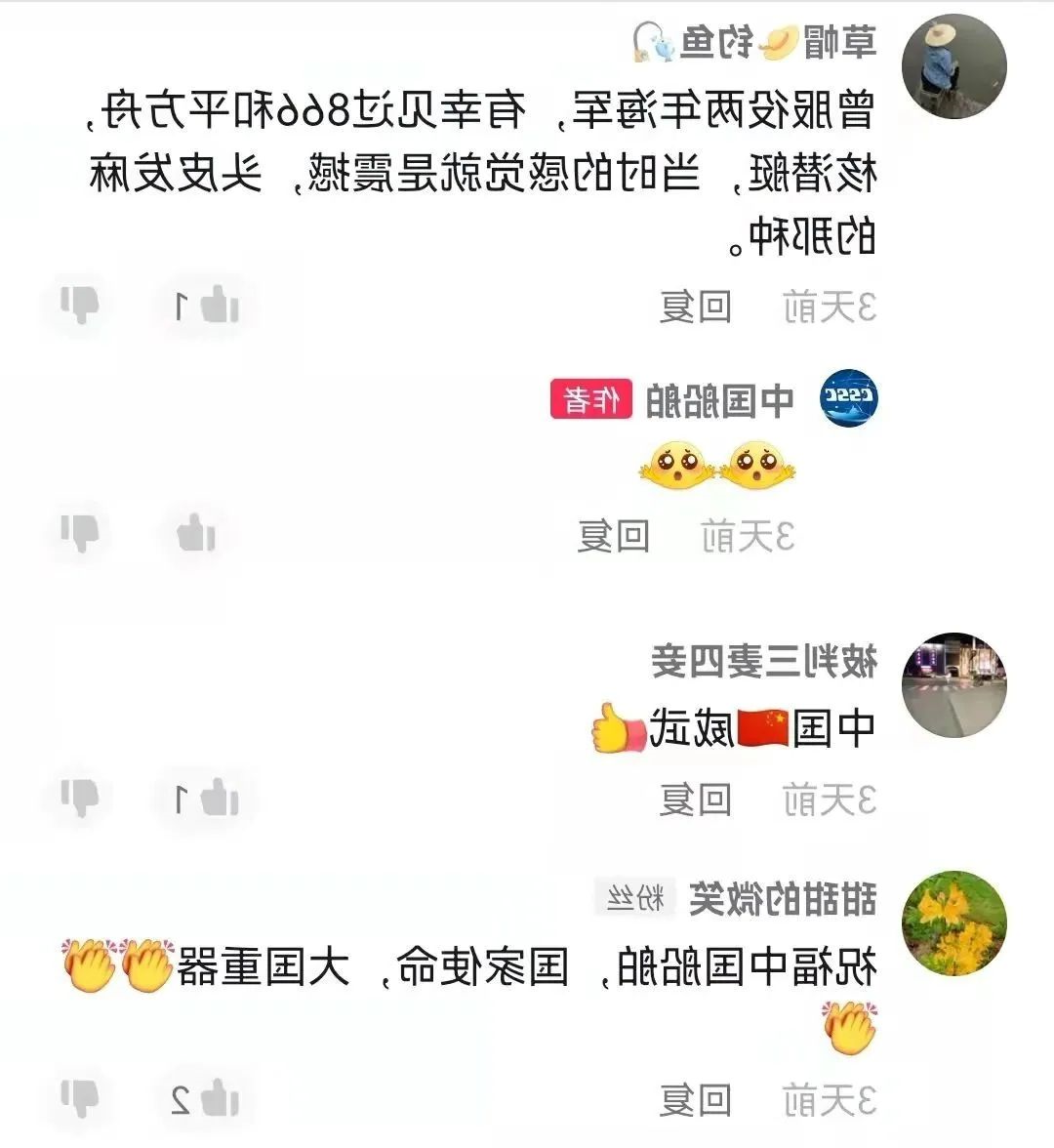Dislike 甜甜的微笑's comment
This screenshot has height=1148, width=1054.
(x=79, y=1099)
